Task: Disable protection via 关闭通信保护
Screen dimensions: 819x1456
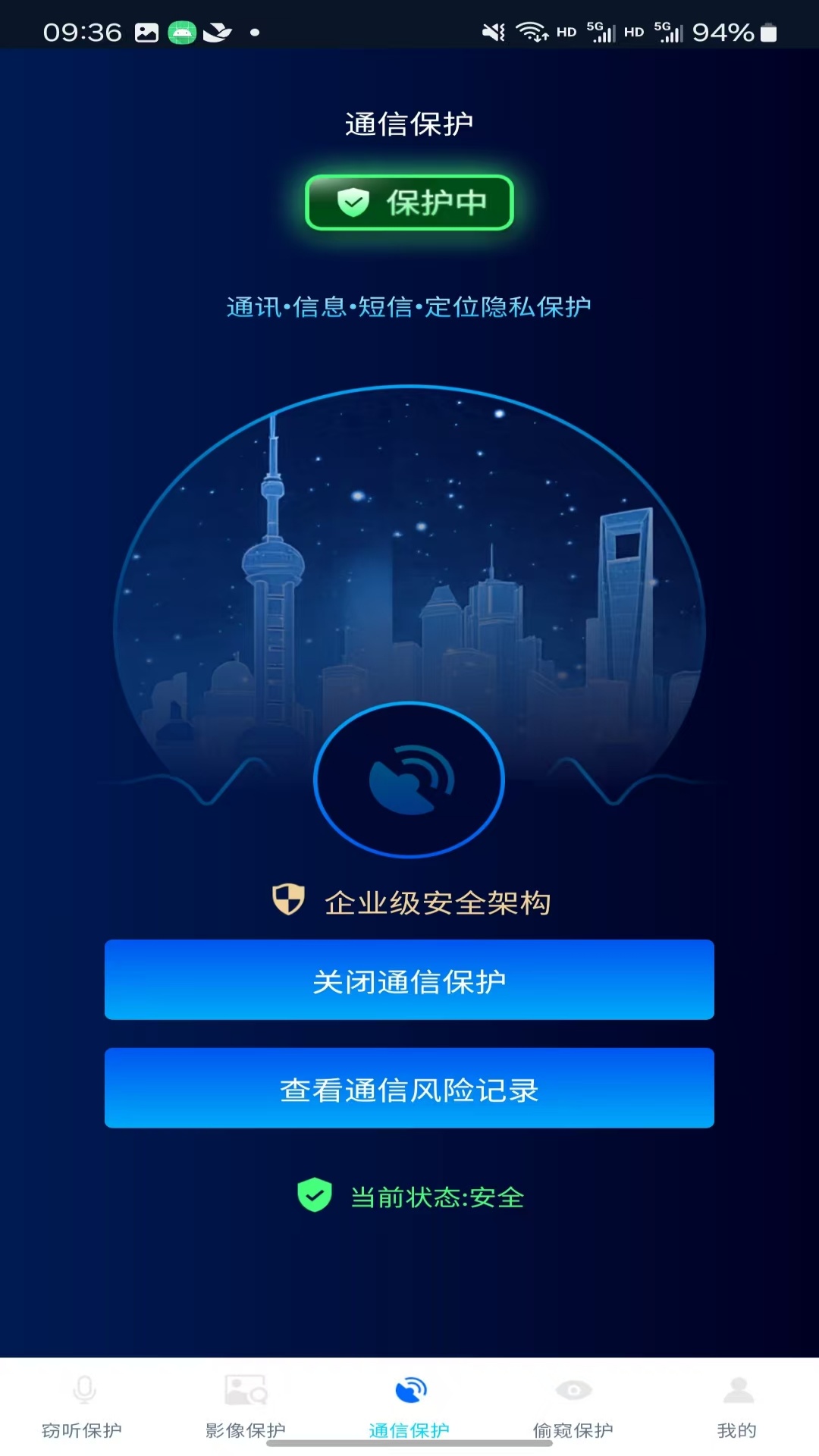Action: [x=409, y=980]
